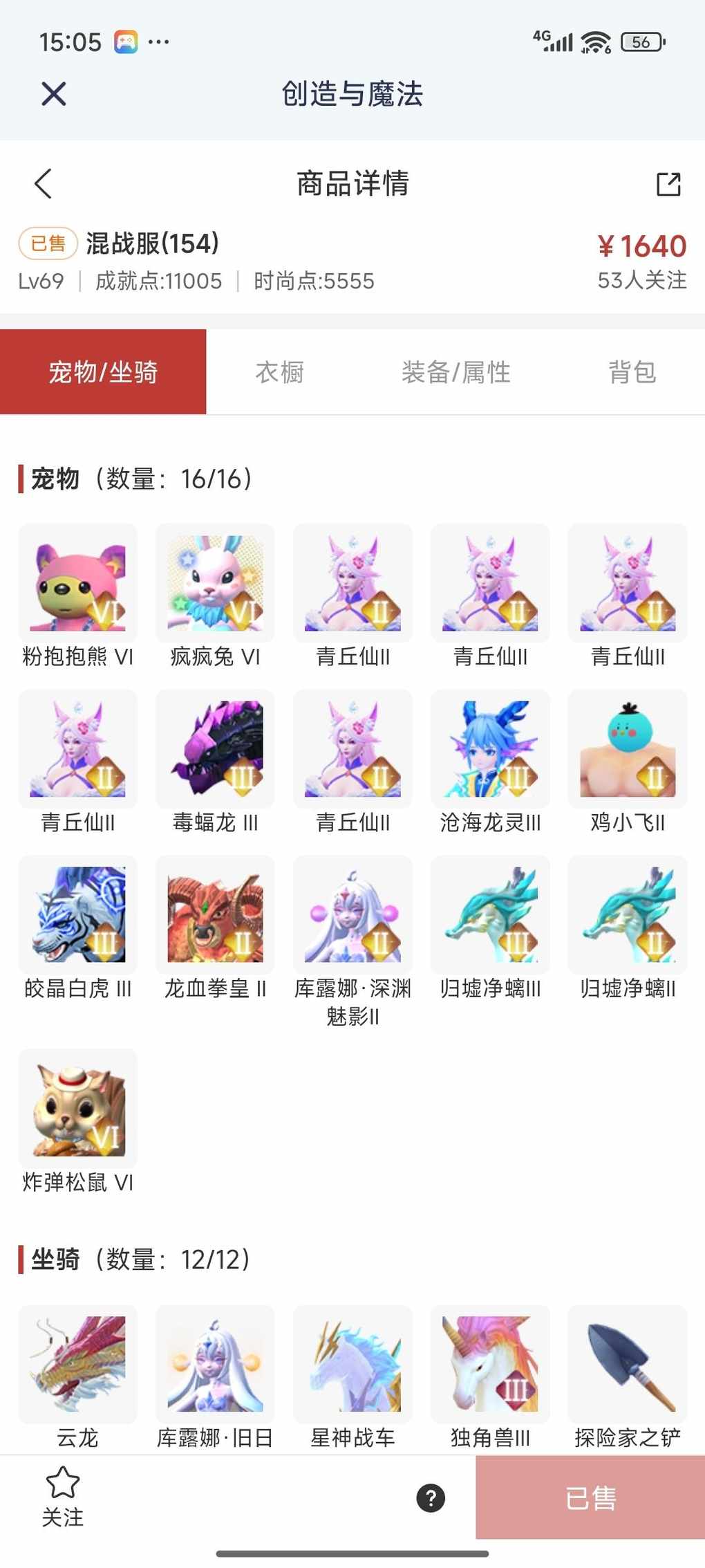Tap the 已售 button
Image resolution: width=705 pixels, height=1568 pixels.
click(x=590, y=1498)
